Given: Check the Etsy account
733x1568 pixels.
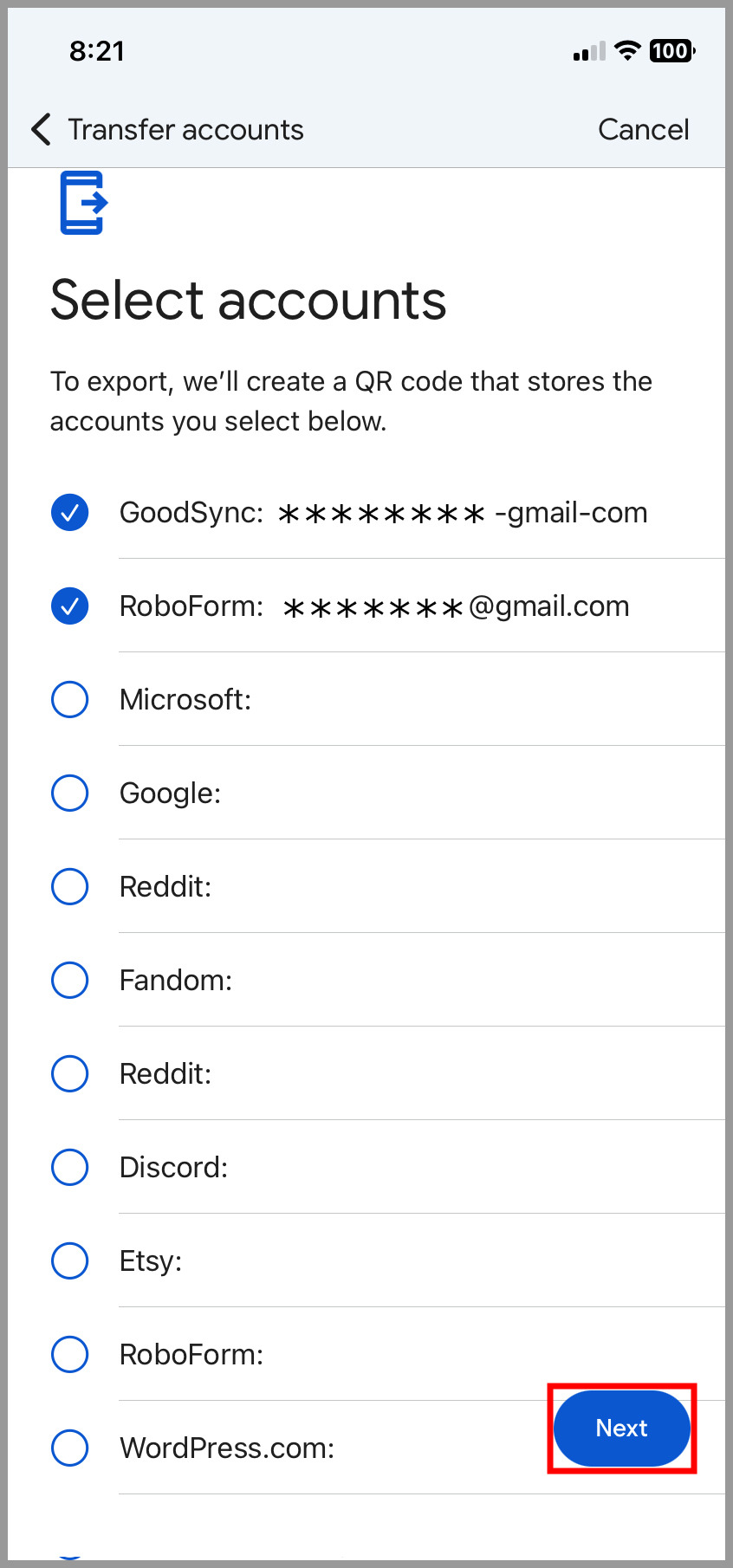Looking at the screenshot, I should point(70,1260).
